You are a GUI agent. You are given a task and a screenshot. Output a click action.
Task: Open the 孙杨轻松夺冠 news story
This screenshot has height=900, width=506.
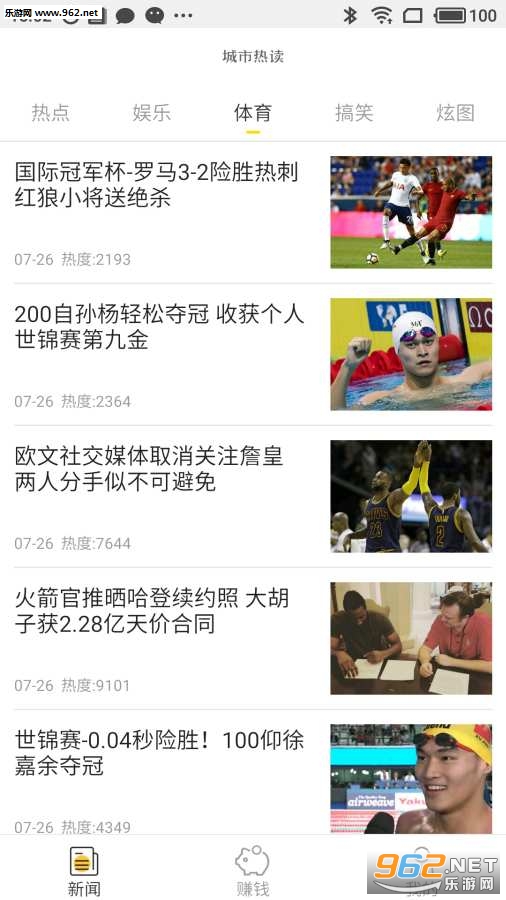253,354
